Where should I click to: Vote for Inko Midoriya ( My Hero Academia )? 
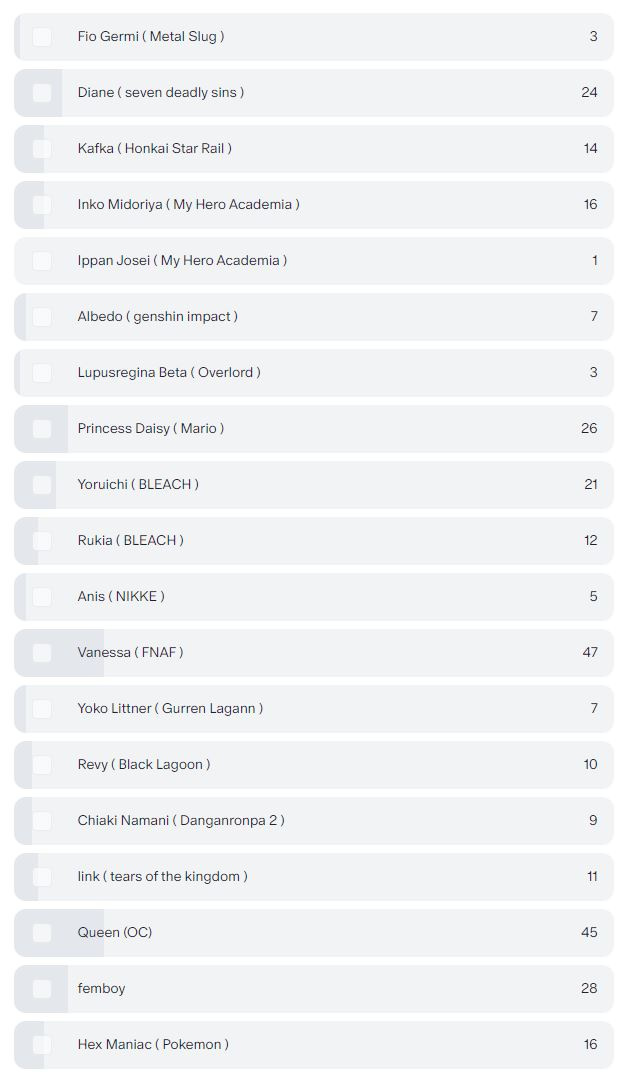click(x=41, y=204)
